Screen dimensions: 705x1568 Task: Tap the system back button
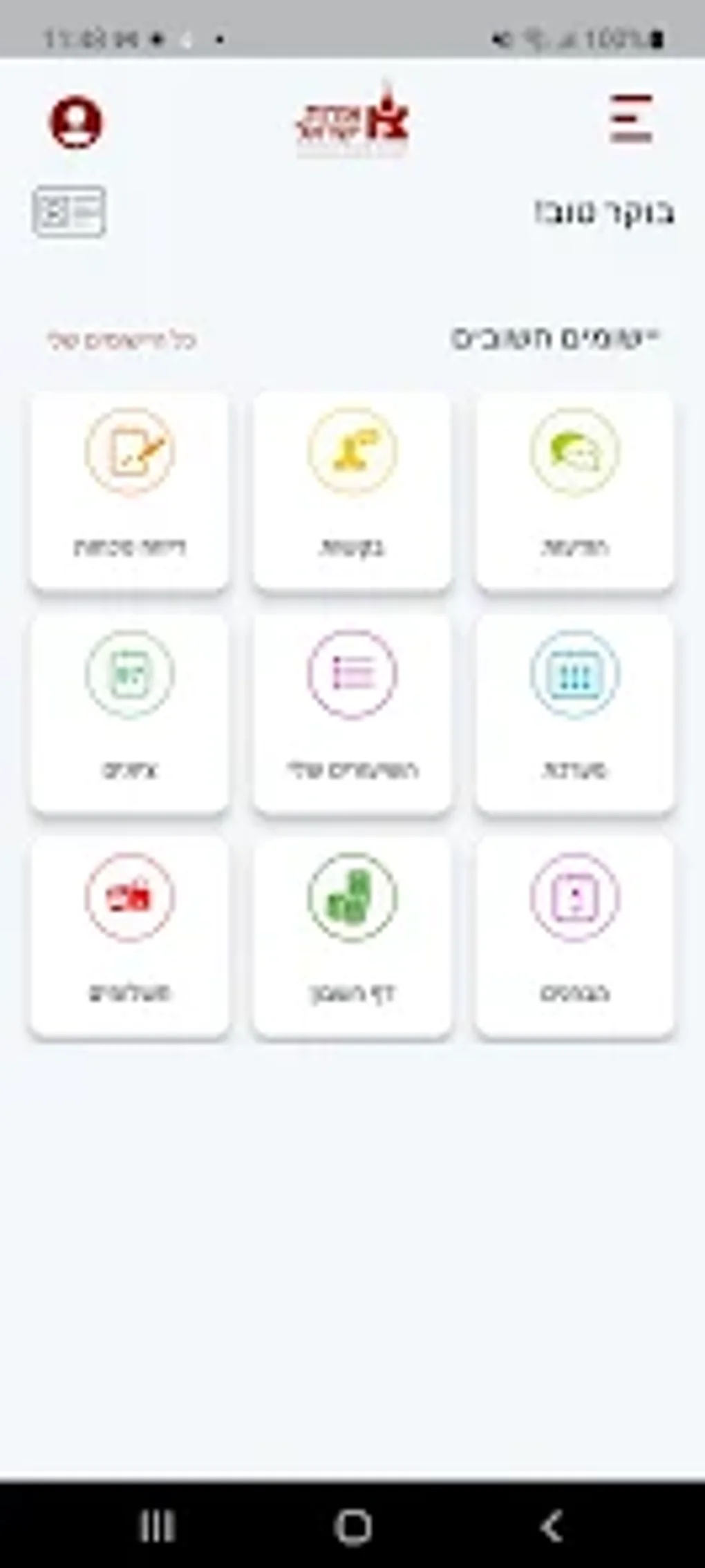(551, 1526)
